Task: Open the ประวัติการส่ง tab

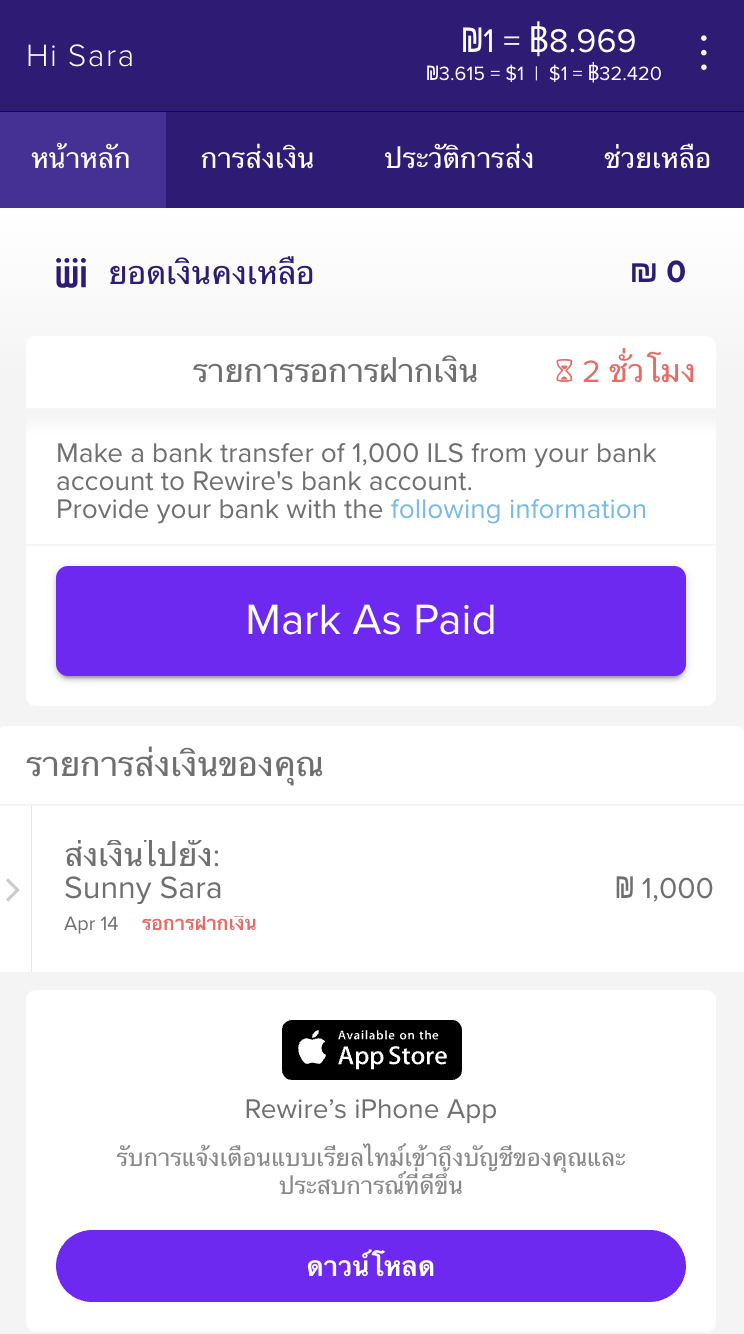Action: [459, 160]
